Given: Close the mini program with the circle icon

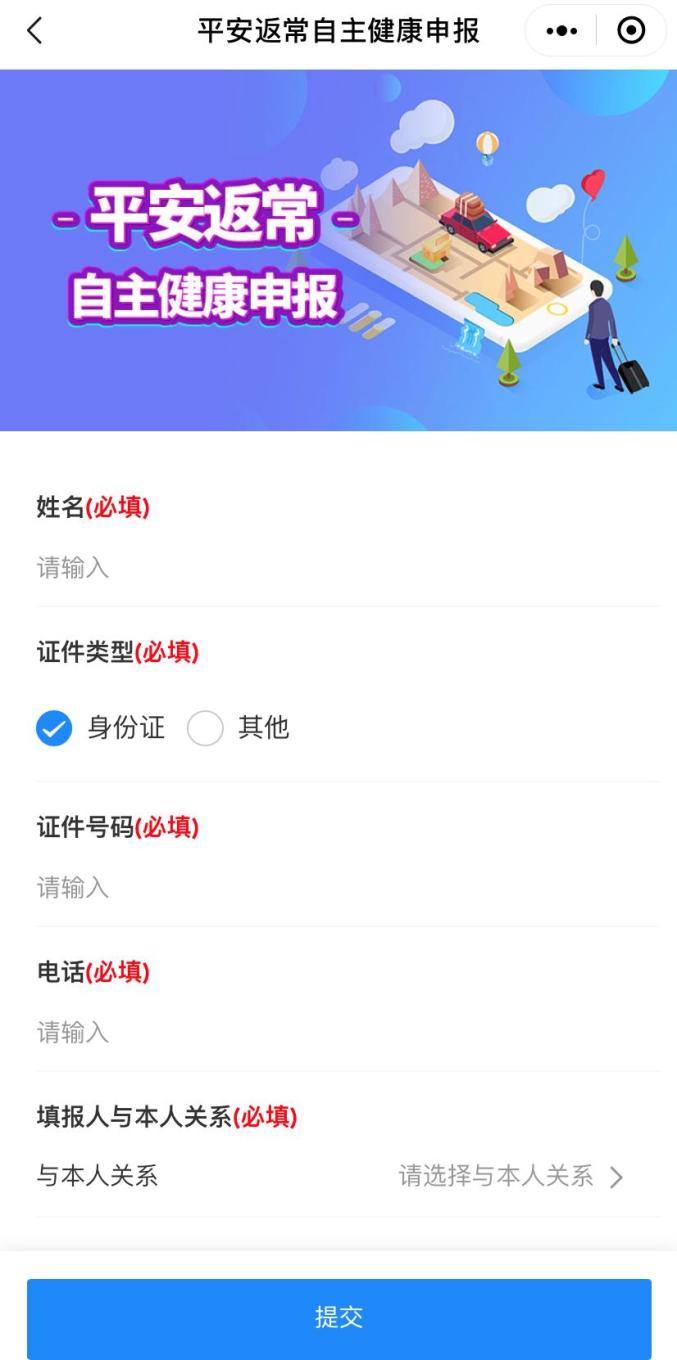Looking at the screenshot, I should pyautogui.click(x=631, y=31).
